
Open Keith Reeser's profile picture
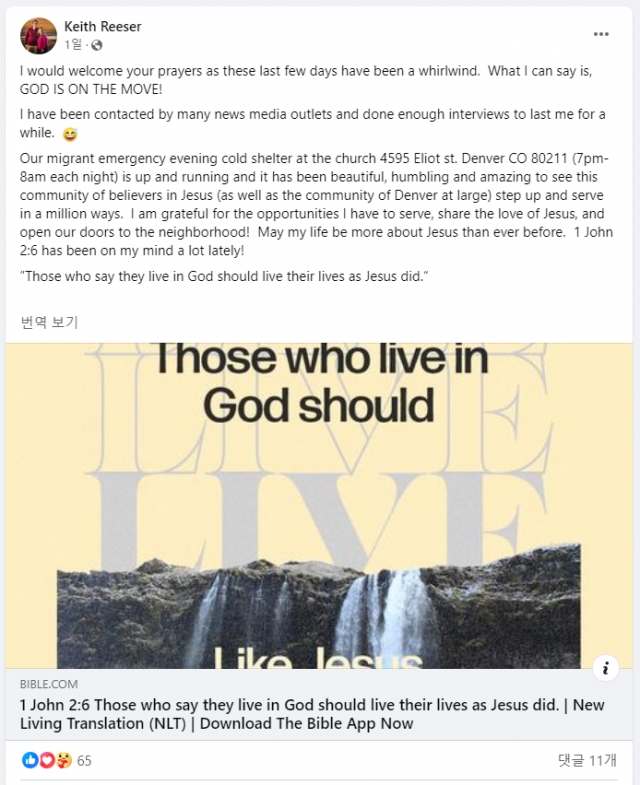38,35
